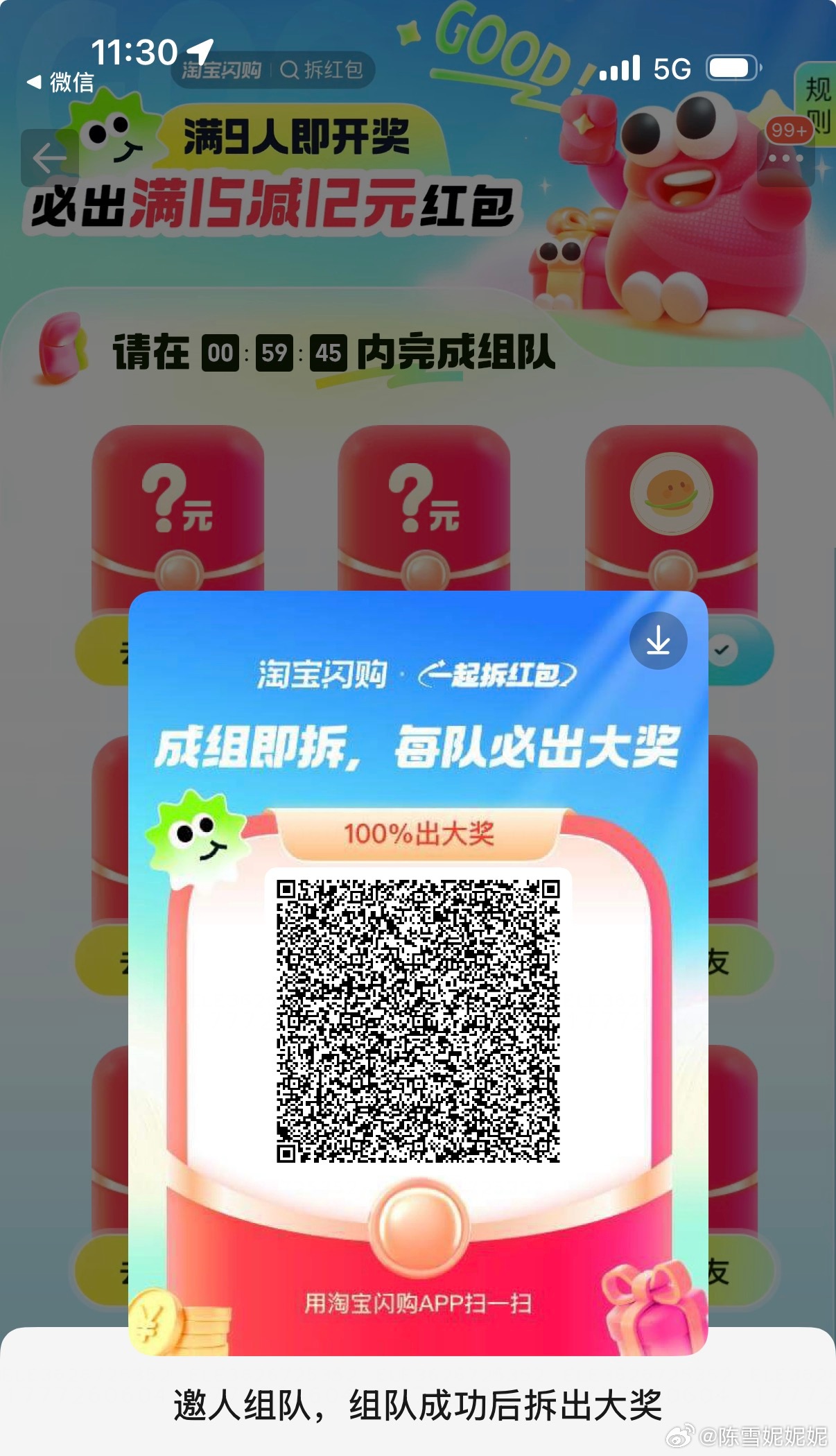Return to 微信 from the status bar

pos(60,83)
